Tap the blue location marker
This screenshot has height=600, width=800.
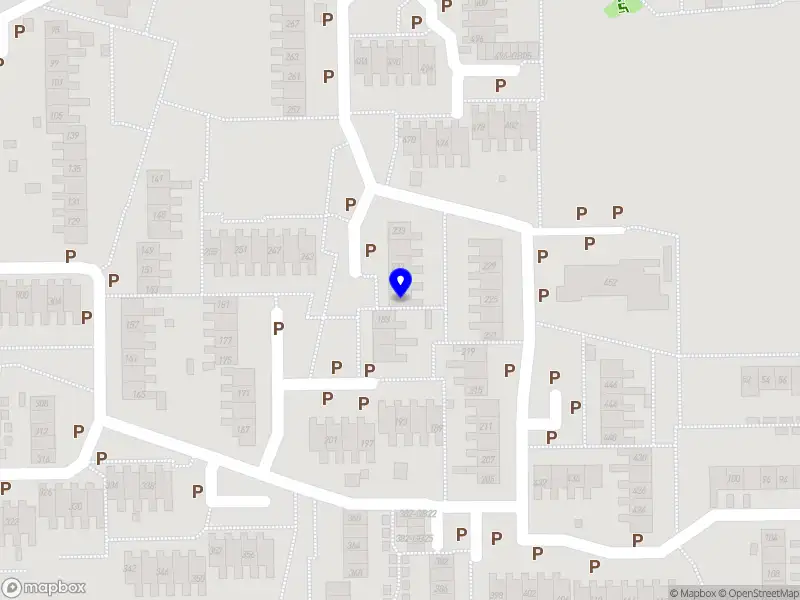pos(400,282)
